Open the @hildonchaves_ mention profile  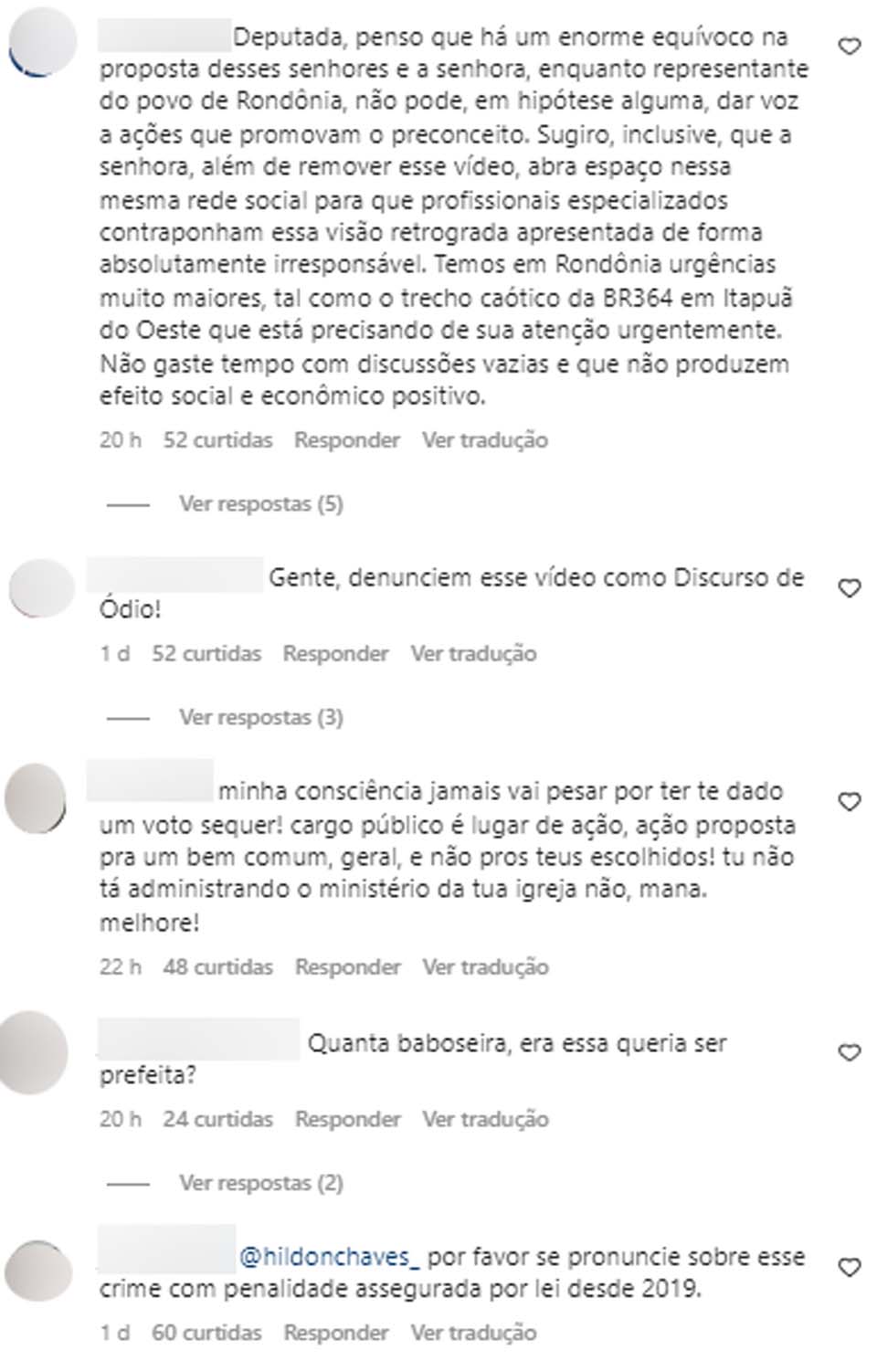pyautogui.click(x=329, y=1258)
